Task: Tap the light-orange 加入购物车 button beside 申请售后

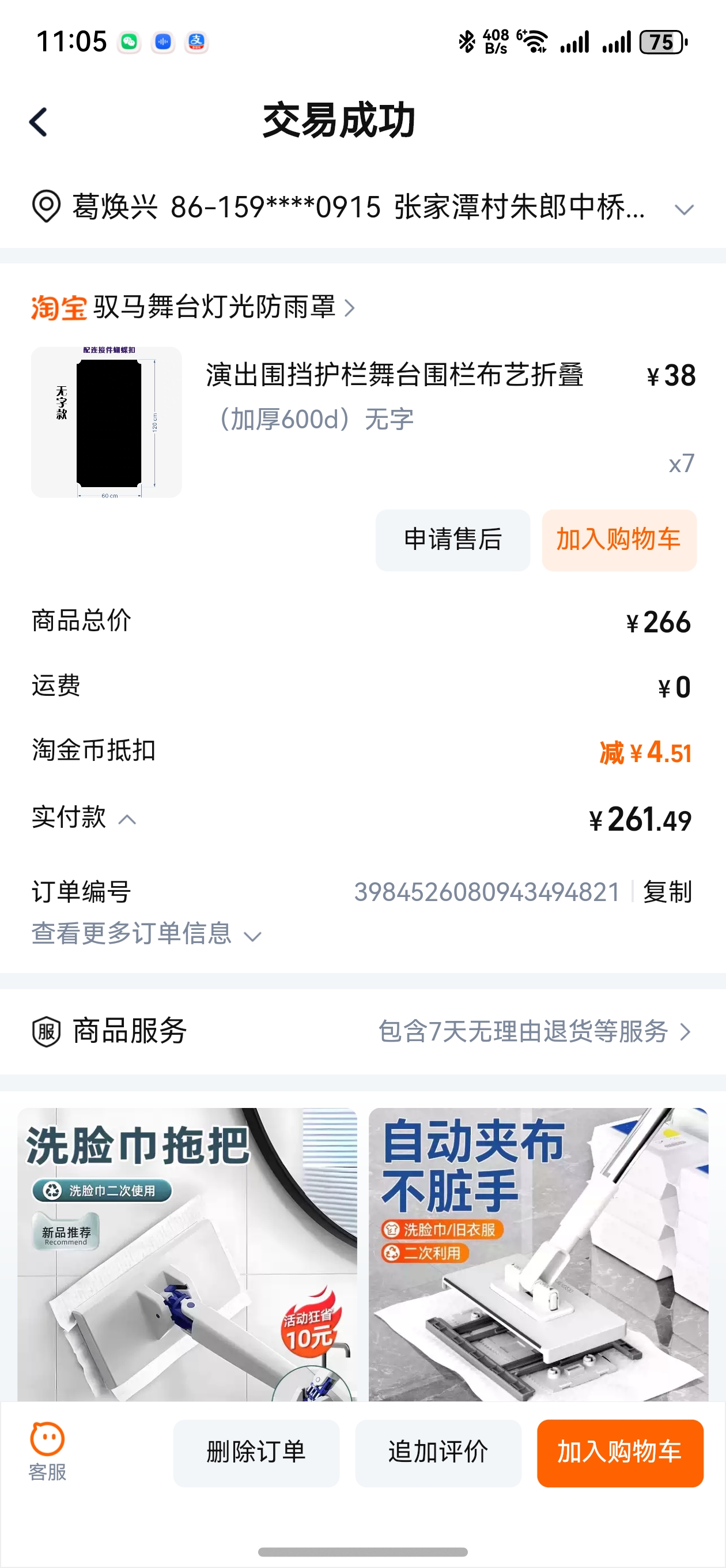Action: pyautogui.click(x=619, y=540)
